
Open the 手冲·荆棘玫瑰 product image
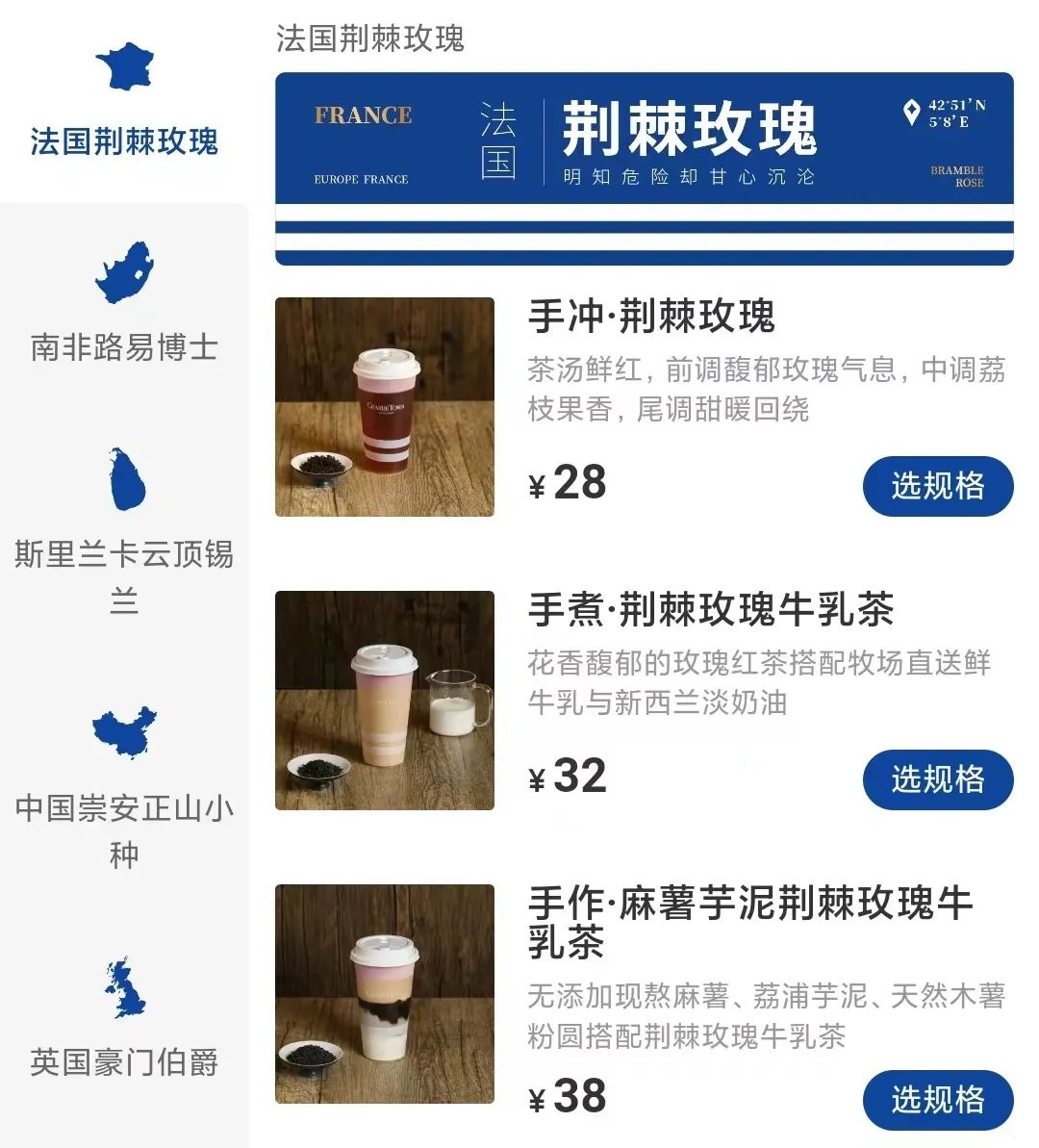[385, 407]
